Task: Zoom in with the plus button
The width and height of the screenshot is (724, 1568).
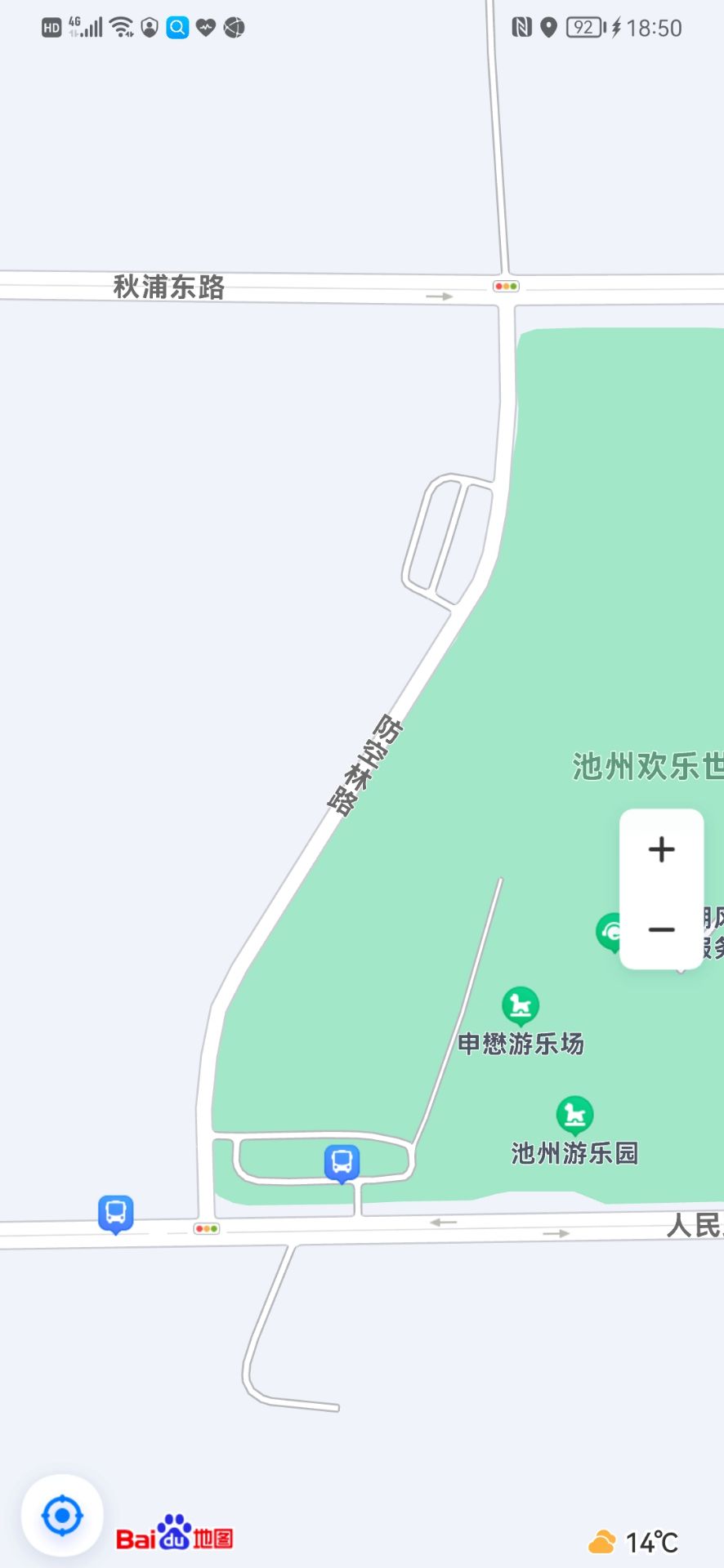Action: point(661,850)
